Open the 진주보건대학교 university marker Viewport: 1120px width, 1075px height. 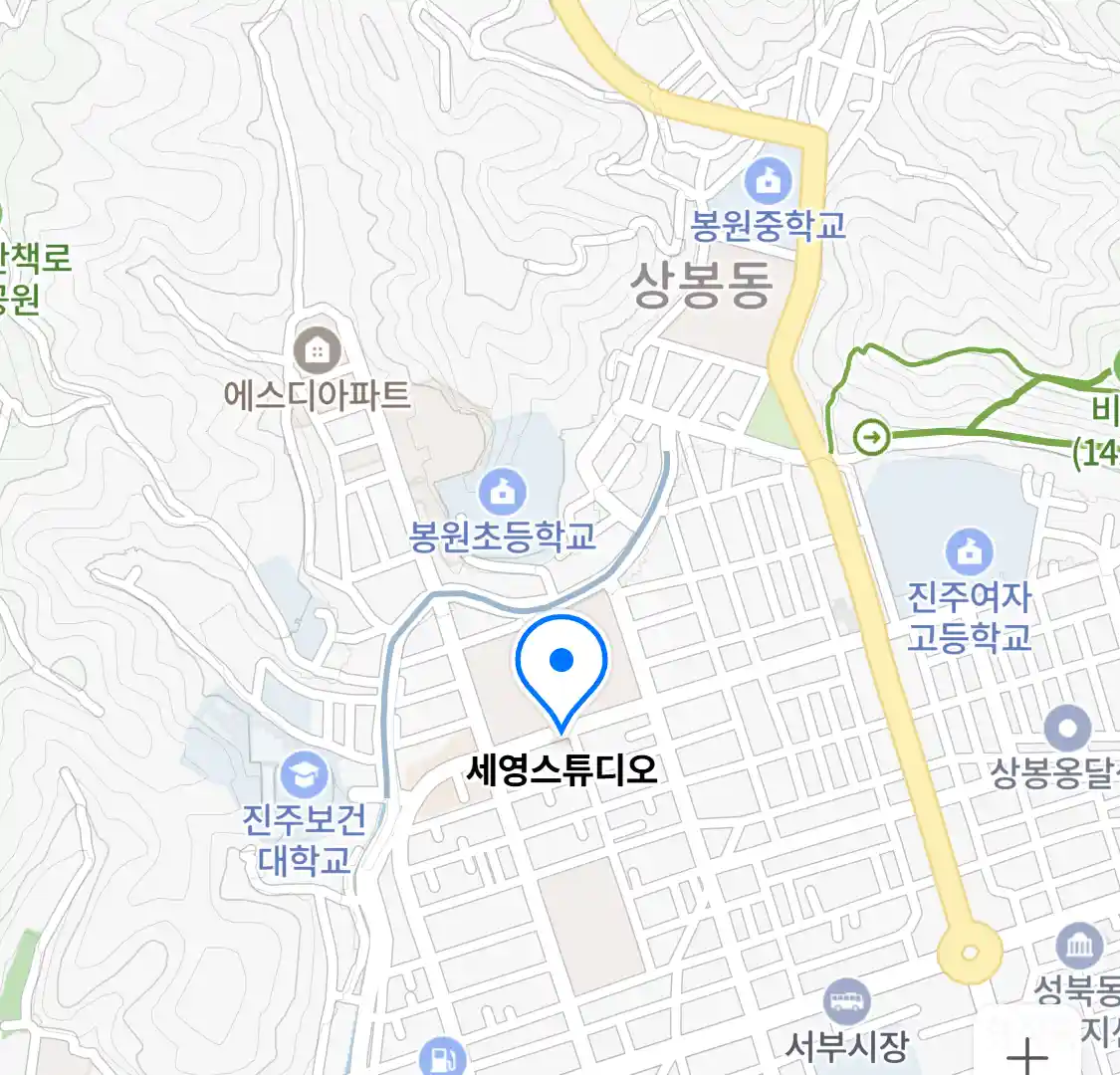pos(304,773)
